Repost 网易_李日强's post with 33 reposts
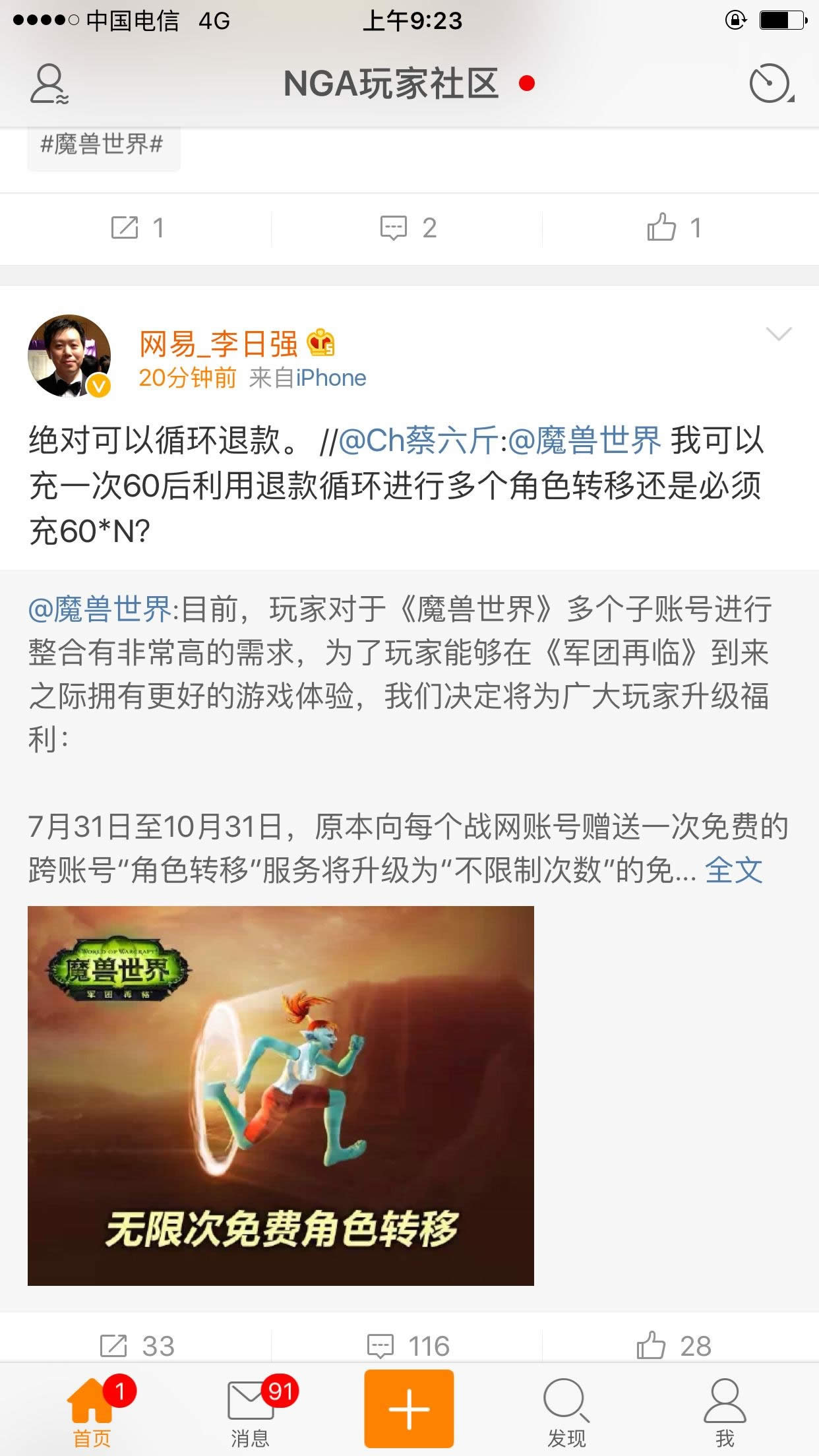Screen dimensions: 819x1456 pos(136,1345)
